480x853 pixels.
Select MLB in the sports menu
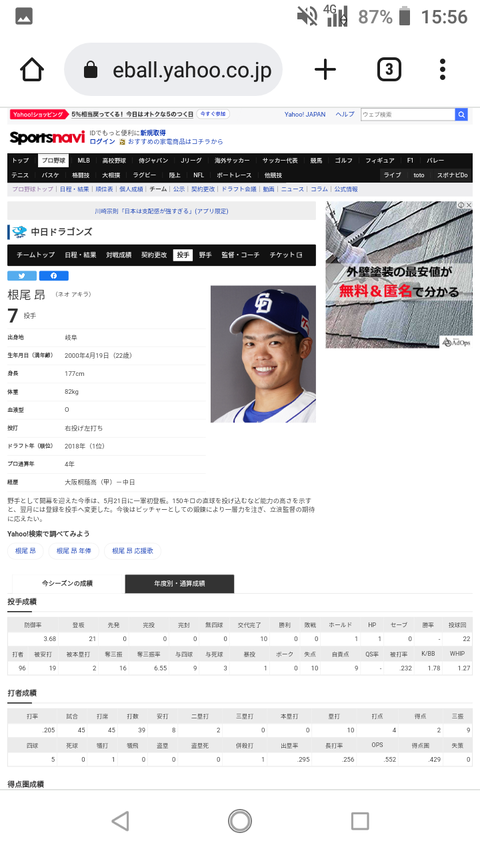point(83,160)
